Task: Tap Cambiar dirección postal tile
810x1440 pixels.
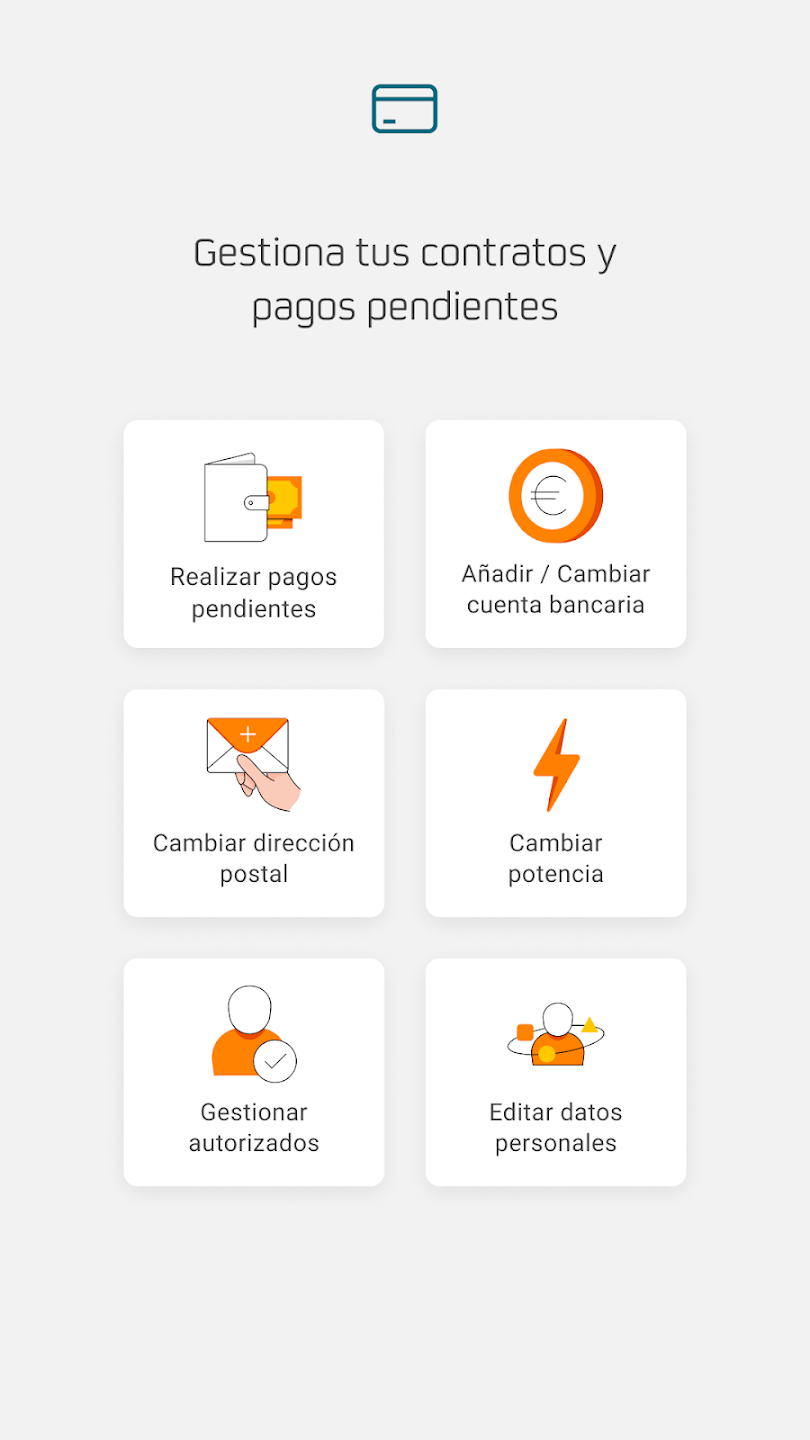Action: pyautogui.click(x=254, y=803)
